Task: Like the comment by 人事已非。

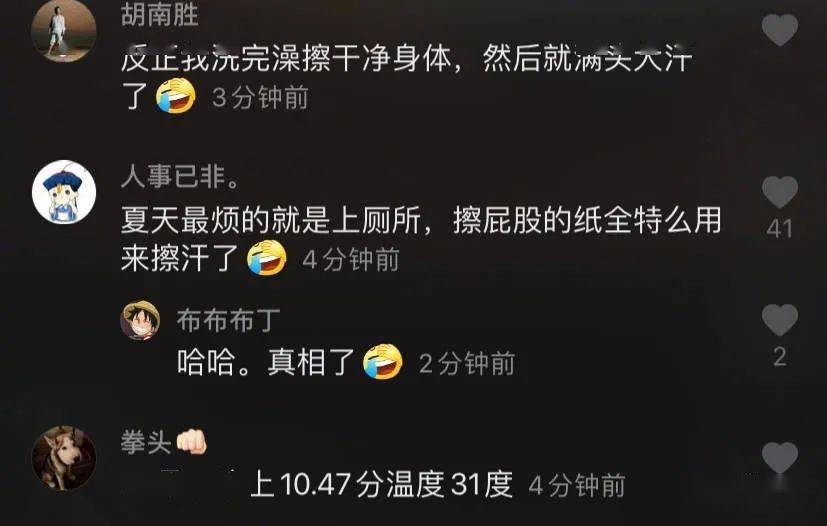Action: pos(779,192)
